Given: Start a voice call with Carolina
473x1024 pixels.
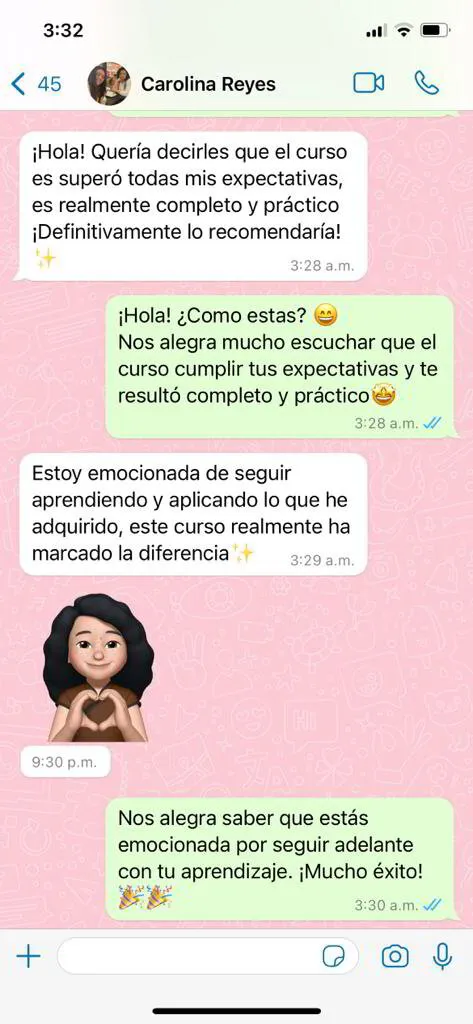Looking at the screenshot, I should coord(427,83).
